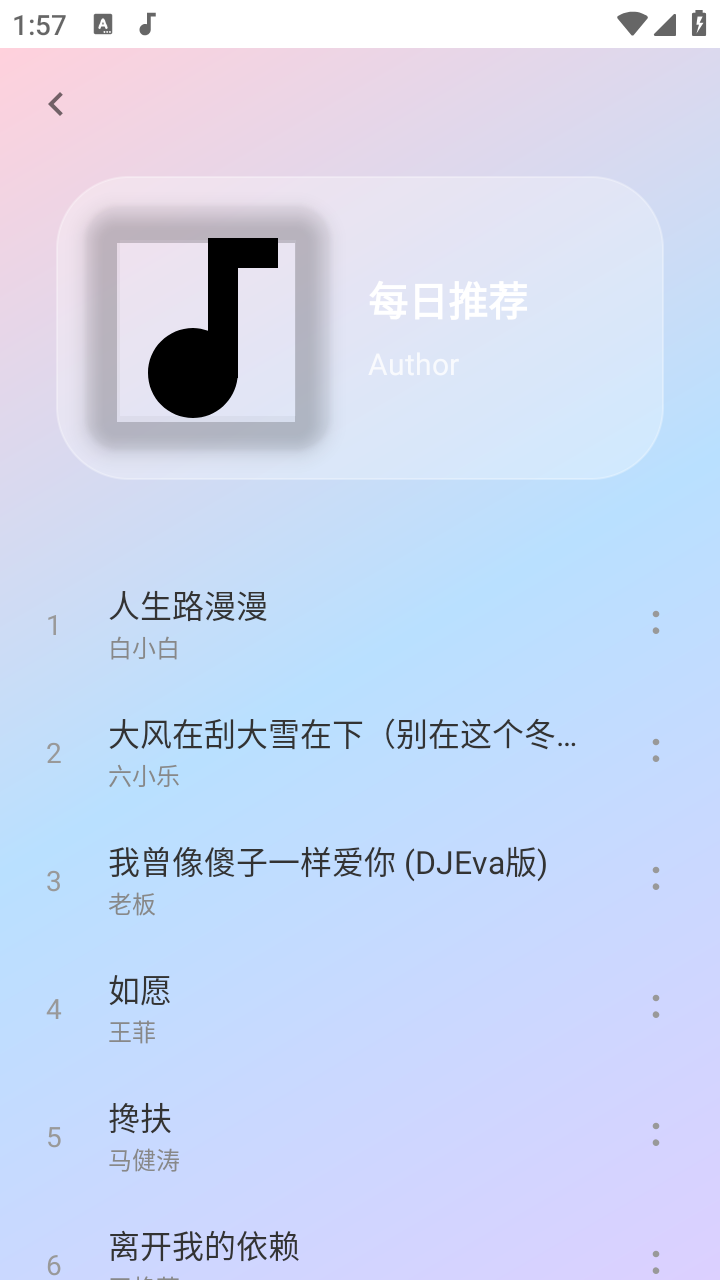Image resolution: width=720 pixels, height=1280 pixels.
Task: Tap the keyboard icon in status bar
Action: [105, 24]
